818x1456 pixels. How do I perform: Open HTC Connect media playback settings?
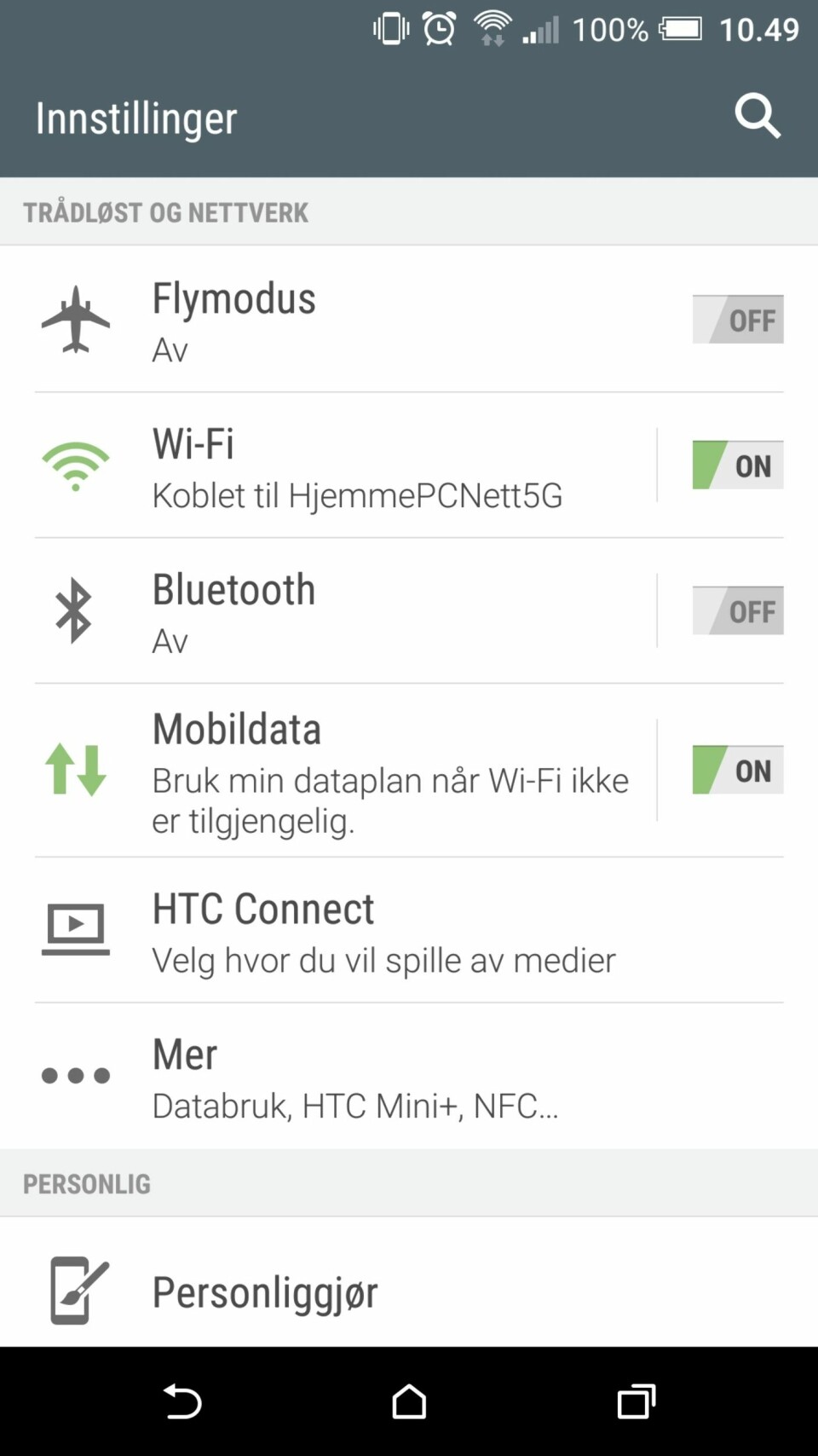[x=341, y=928]
